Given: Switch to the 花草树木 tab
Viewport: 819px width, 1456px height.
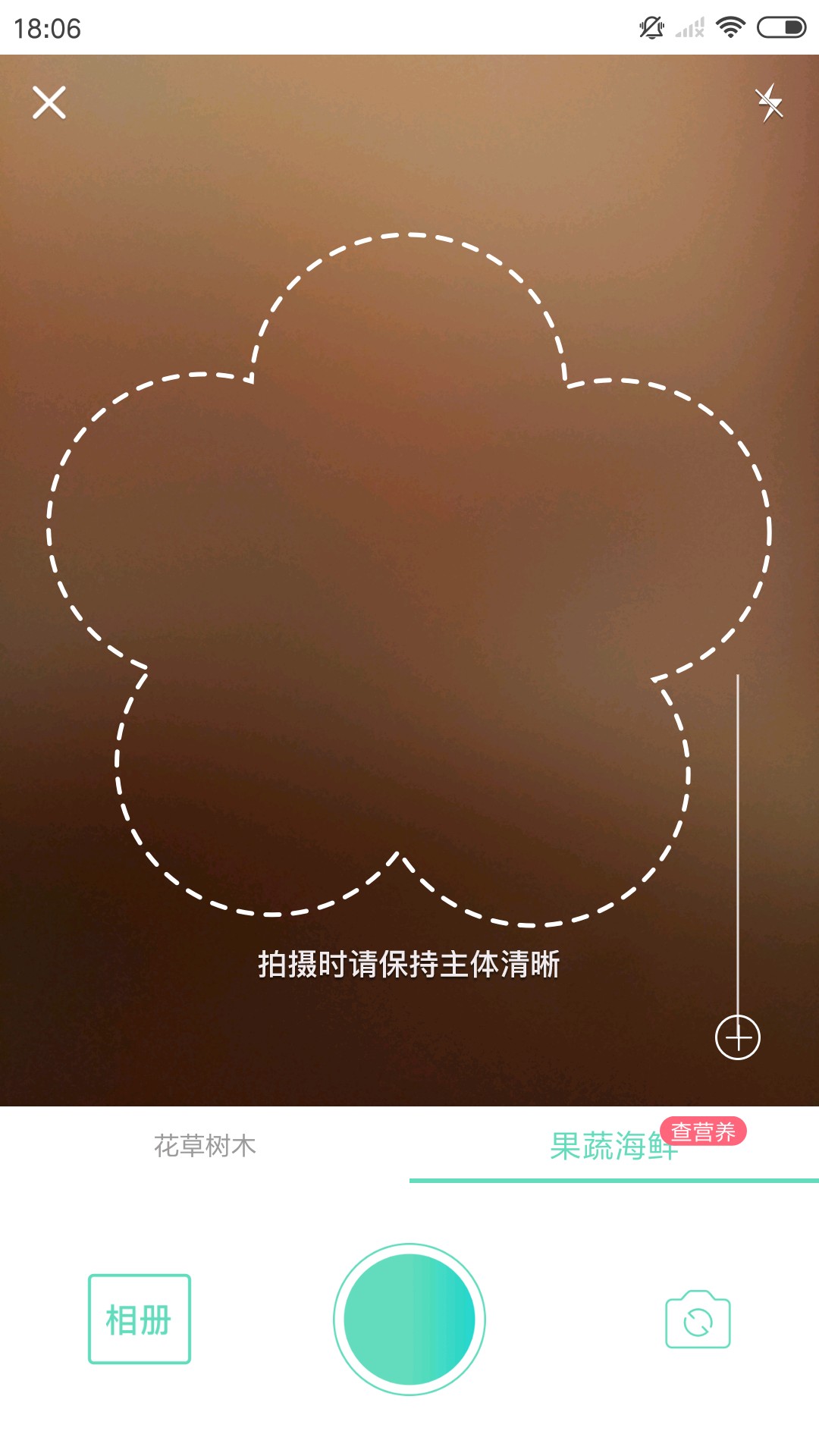Looking at the screenshot, I should [x=205, y=1145].
